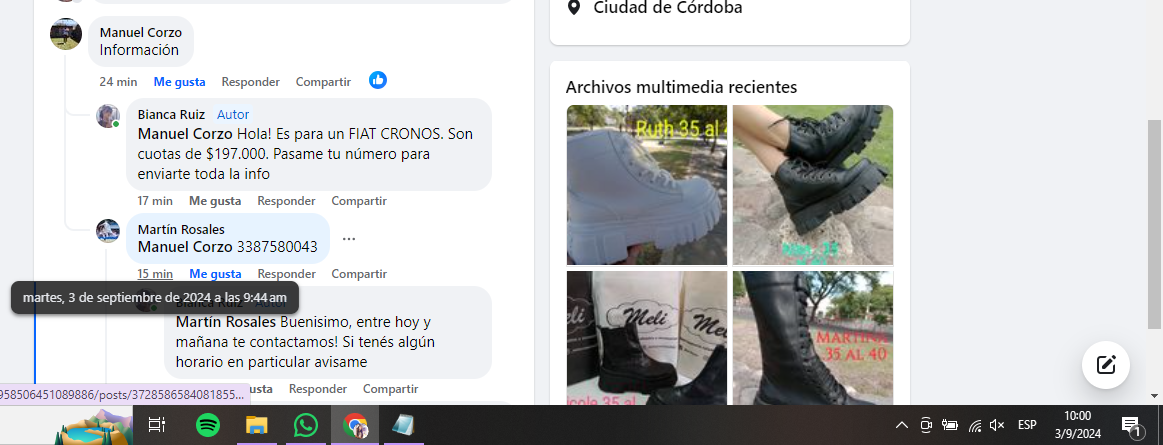Reply to the "Buenísimo, entre hoy y mañana" comment
This screenshot has width=1163, height=445.
coord(318,389)
